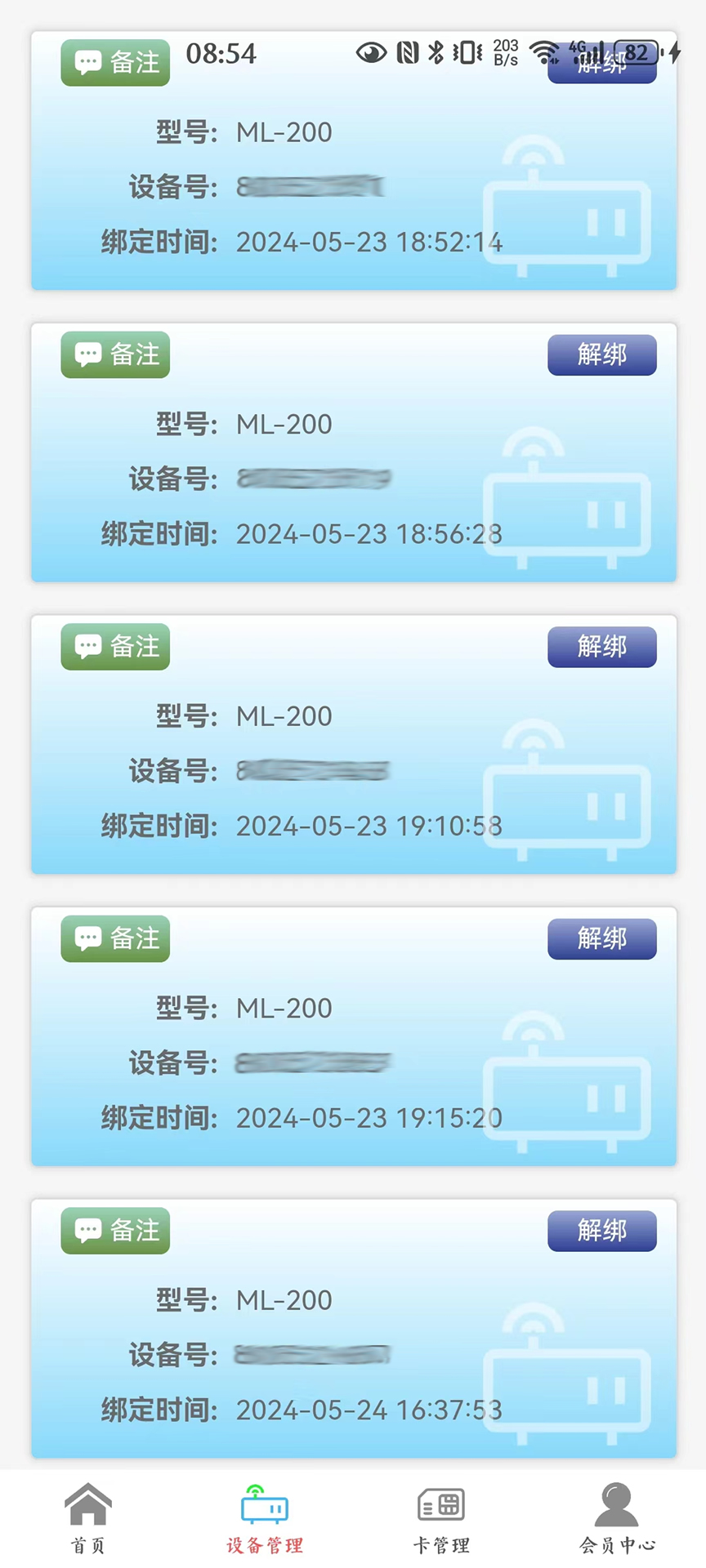706x1568 pixels.
Task: Open 卡管理 via the SIM card icon
Action: coord(440,1505)
